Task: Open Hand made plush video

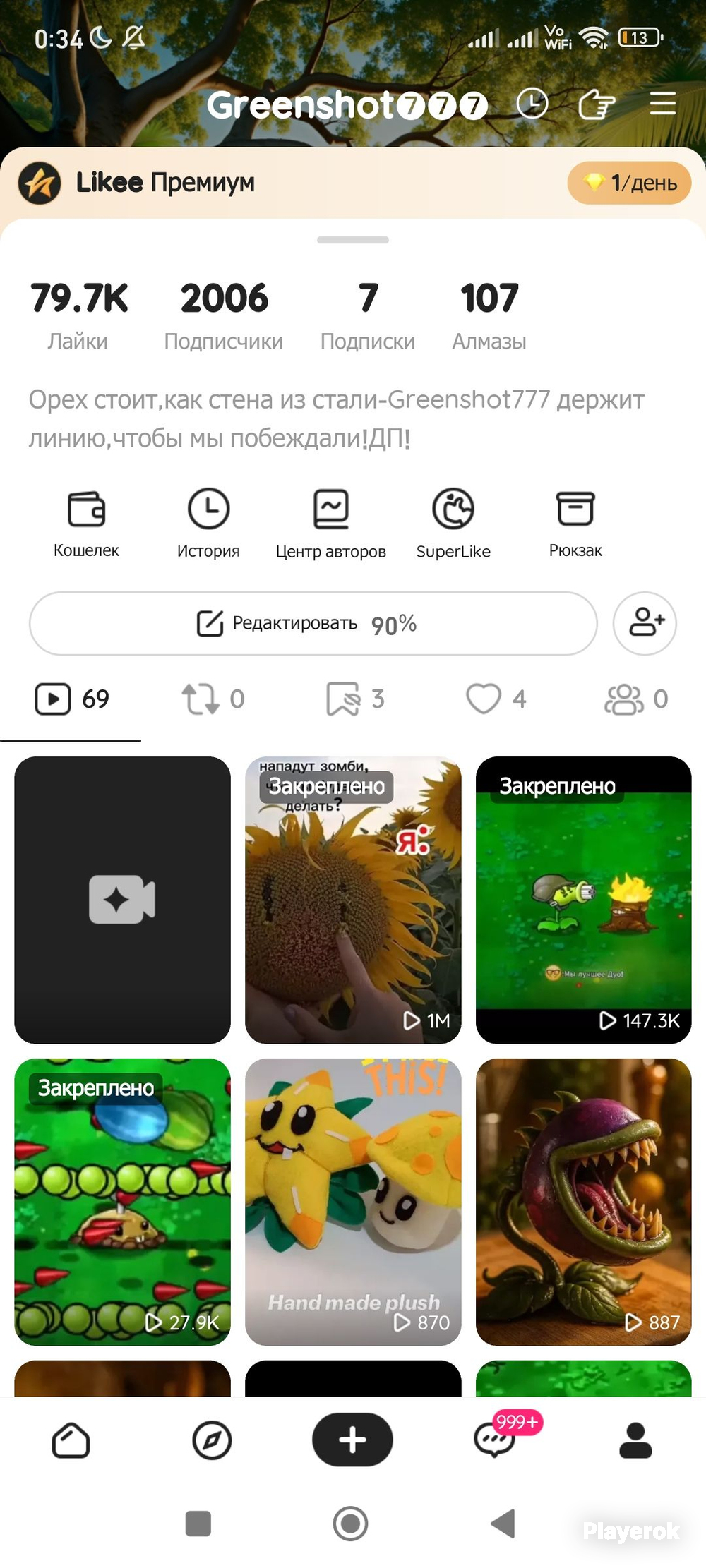Action: (353, 1202)
